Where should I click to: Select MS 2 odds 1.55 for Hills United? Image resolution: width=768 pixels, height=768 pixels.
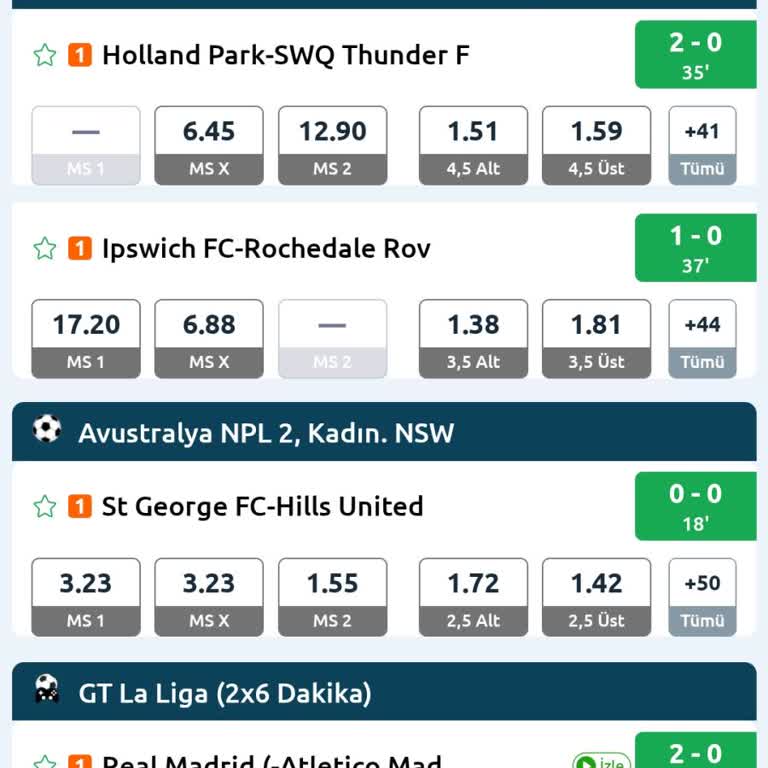click(x=332, y=596)
